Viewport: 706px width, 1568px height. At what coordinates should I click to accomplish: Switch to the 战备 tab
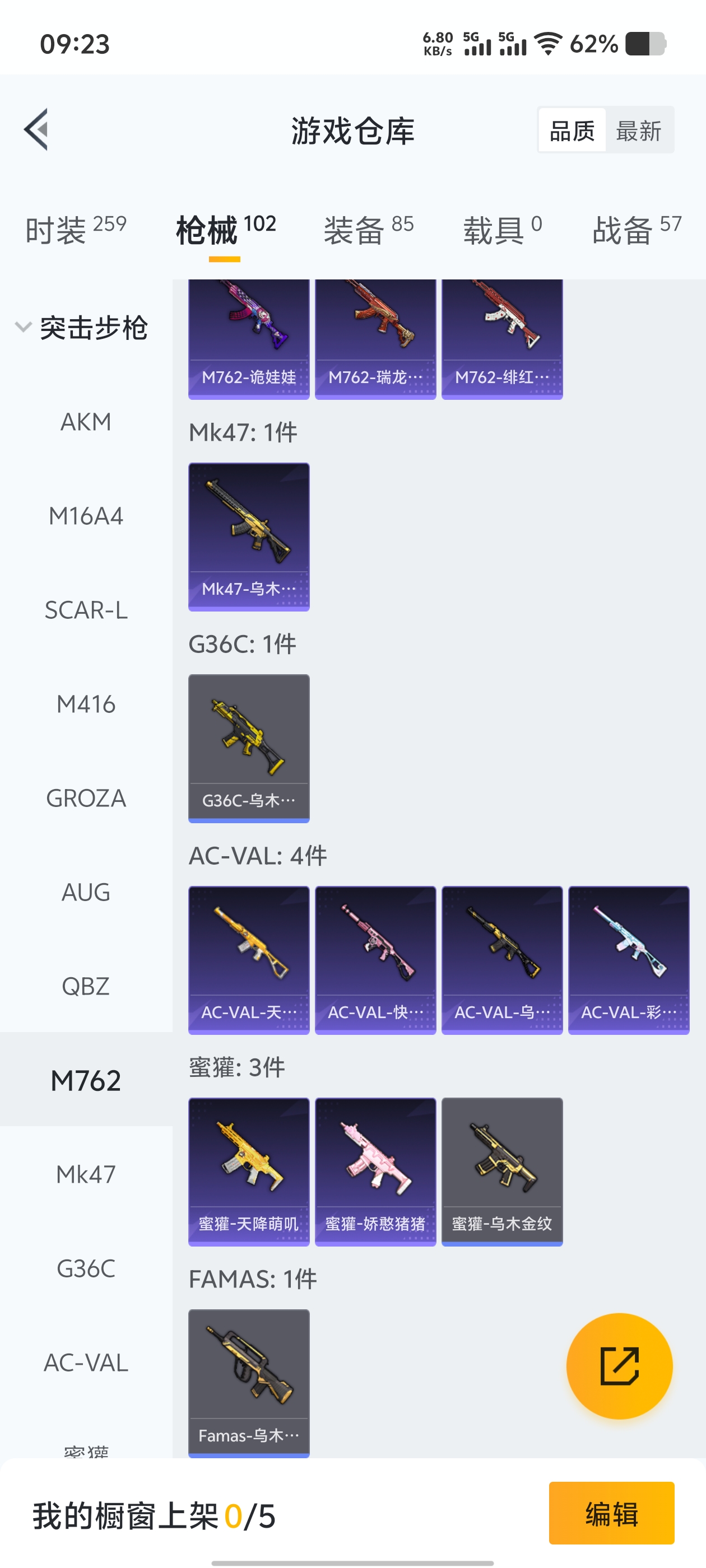coord(636,230)
